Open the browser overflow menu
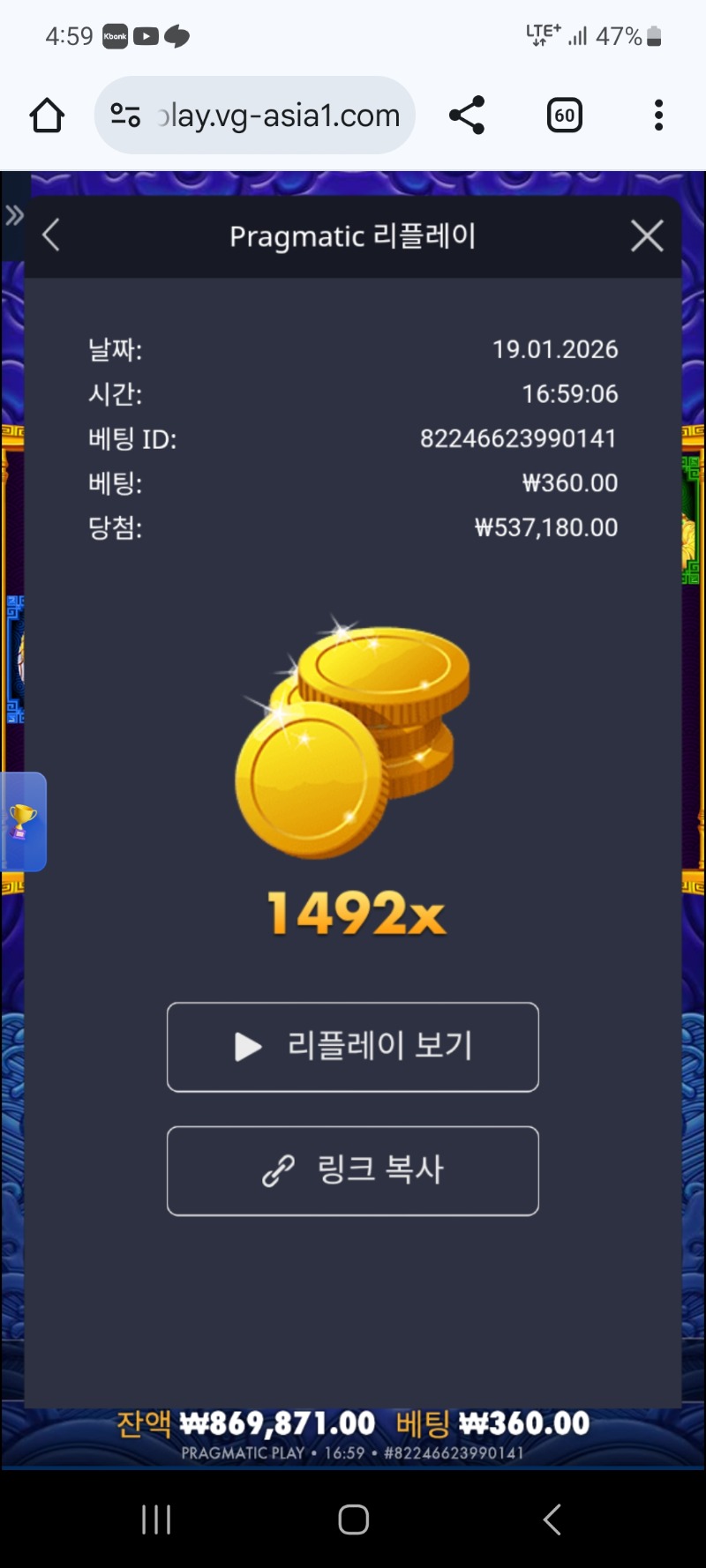706x1568 pixels. pos(658,116)
